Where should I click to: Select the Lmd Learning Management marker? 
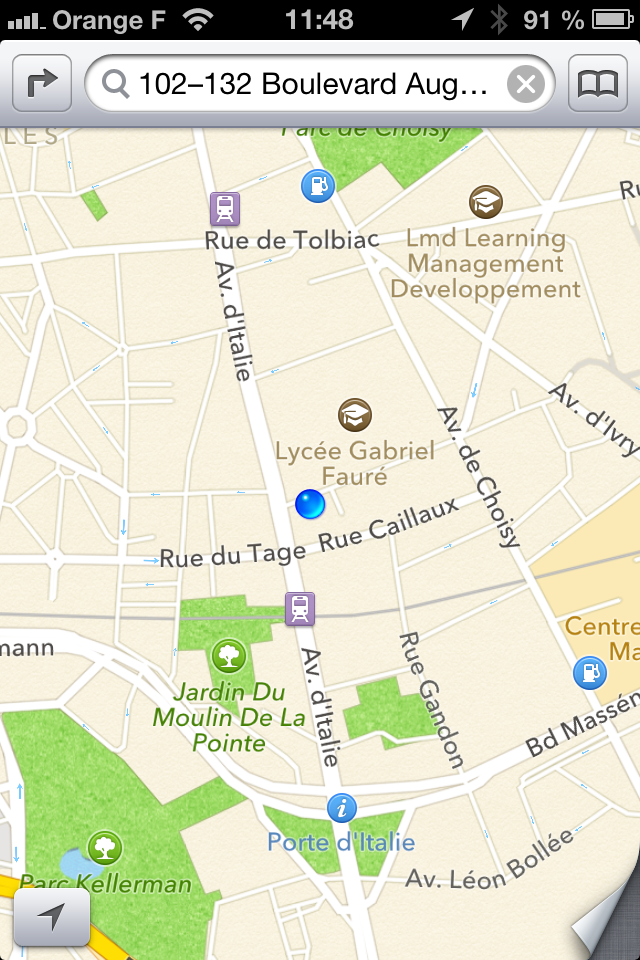(486, 202)
